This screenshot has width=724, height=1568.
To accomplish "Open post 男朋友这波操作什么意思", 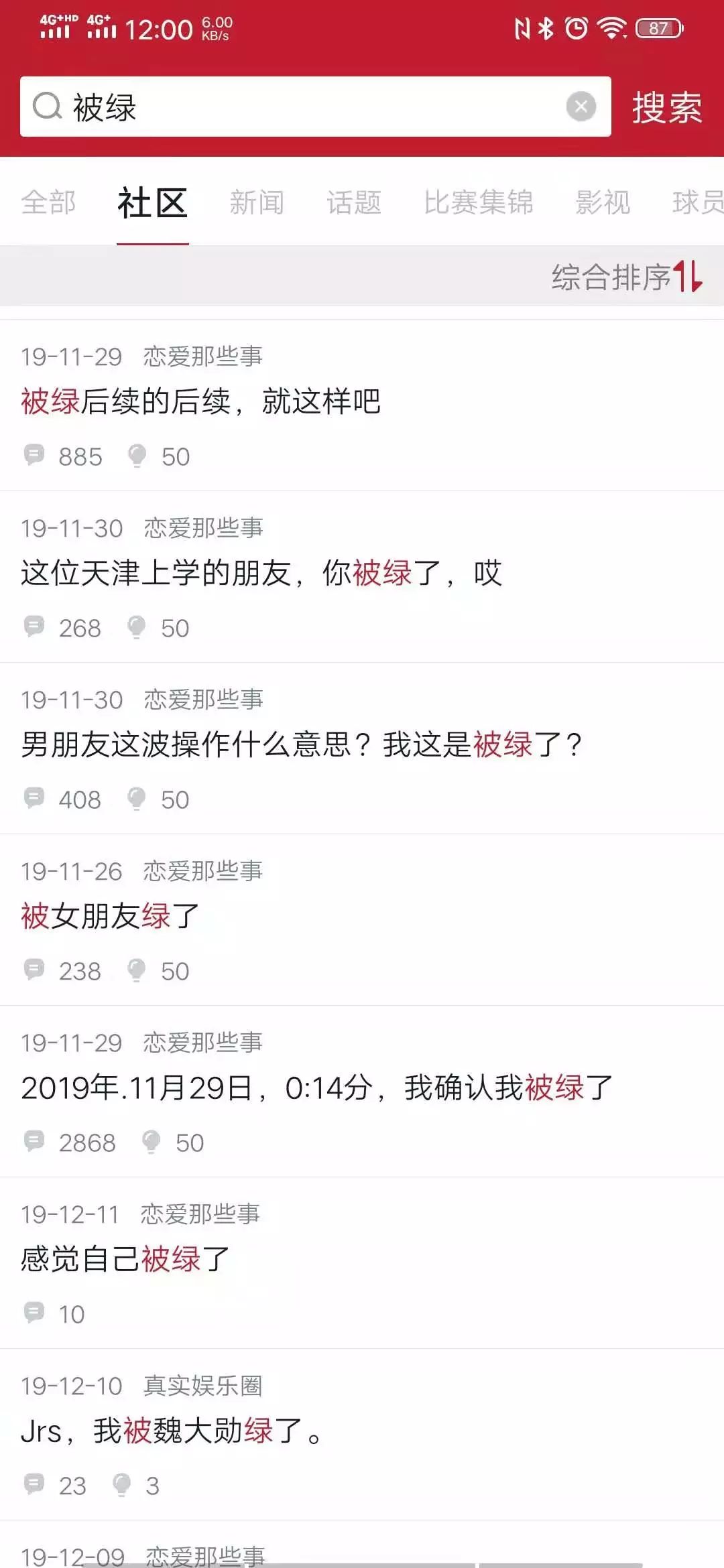I will [302, 745].
